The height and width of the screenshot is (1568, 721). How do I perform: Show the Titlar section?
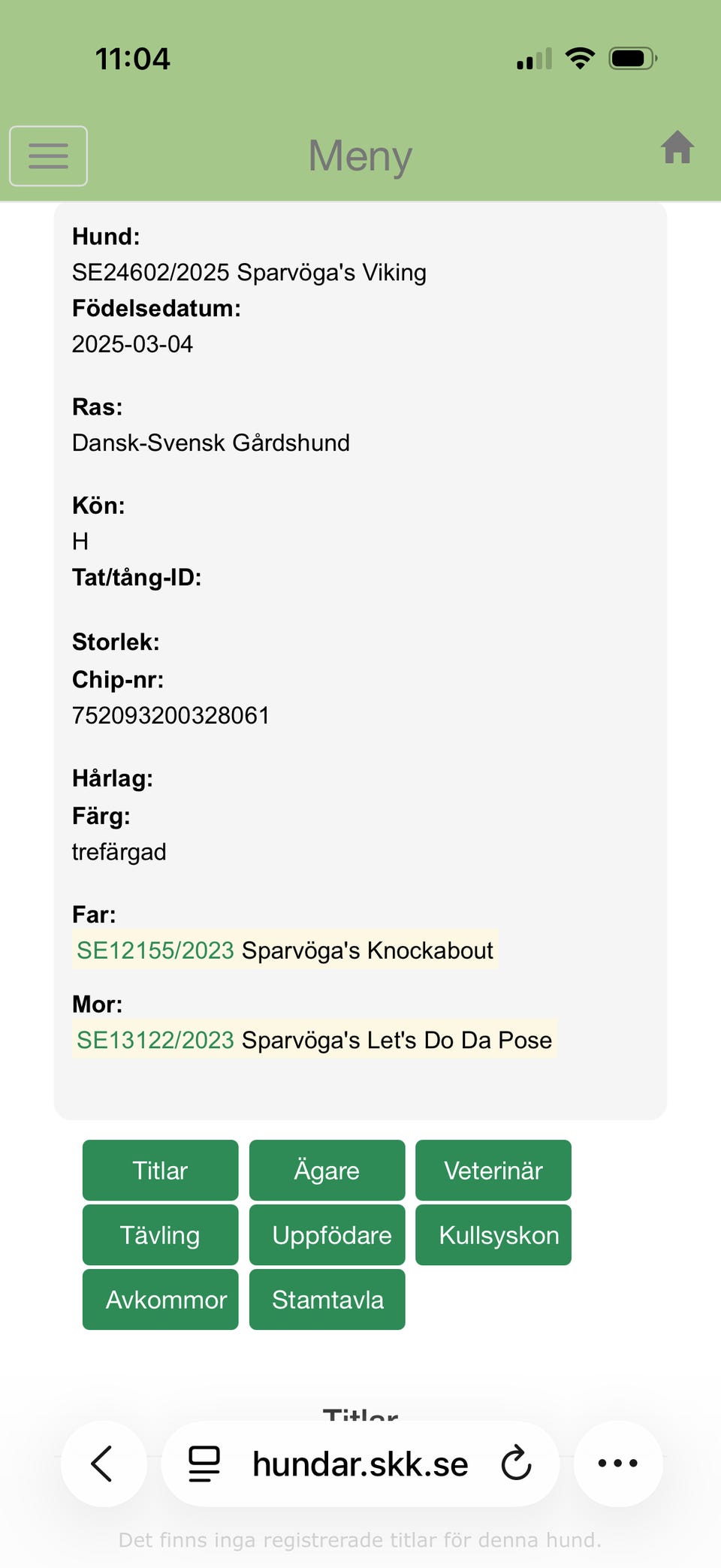point(160,1171)
